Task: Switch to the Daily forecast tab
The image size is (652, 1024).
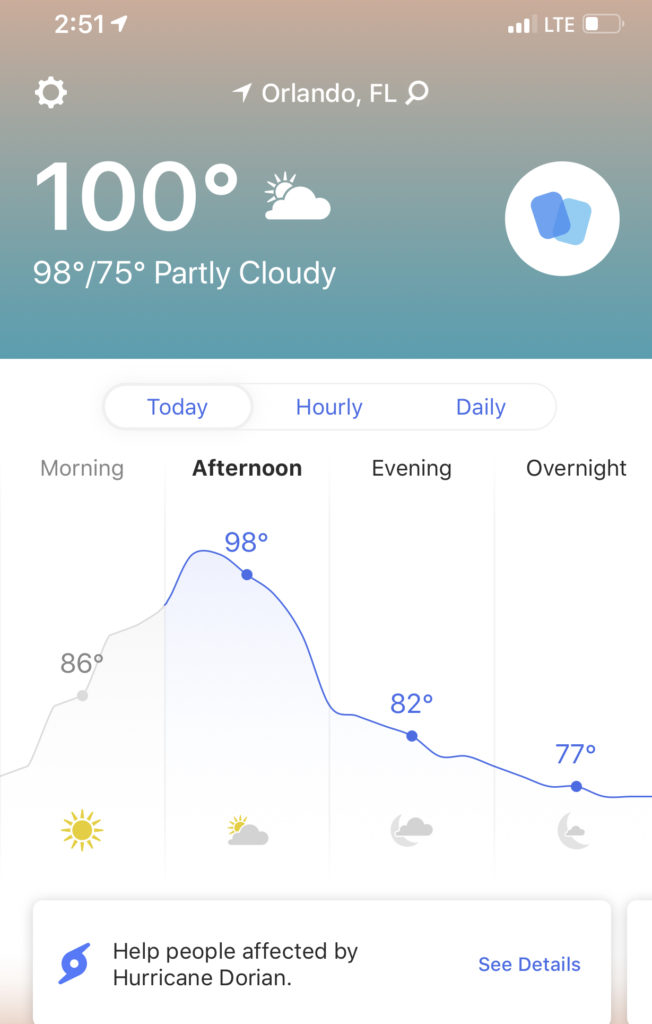Action: [x=480, y=407]
